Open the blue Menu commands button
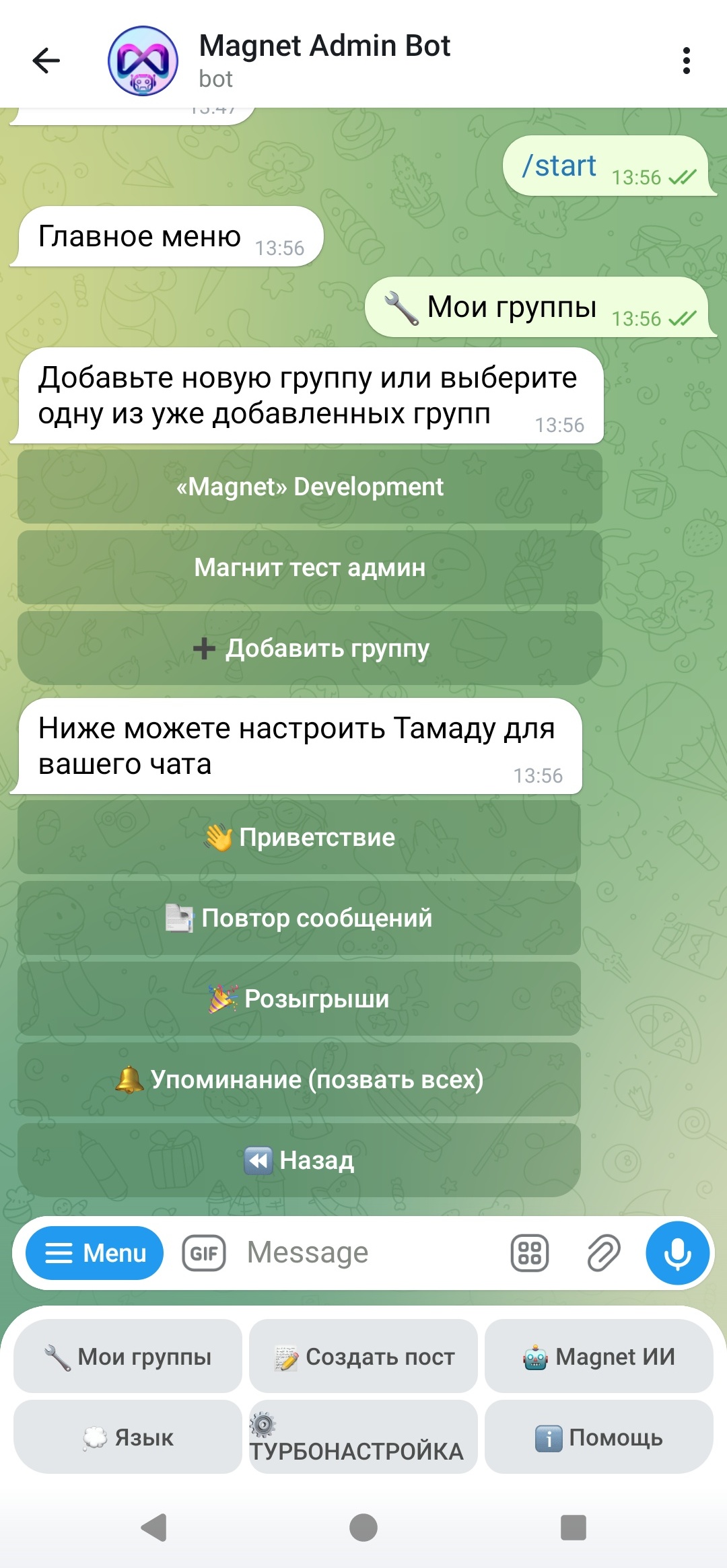Image resolution: width=727 pixels, height=1568 pixels. click(95, 1253)
